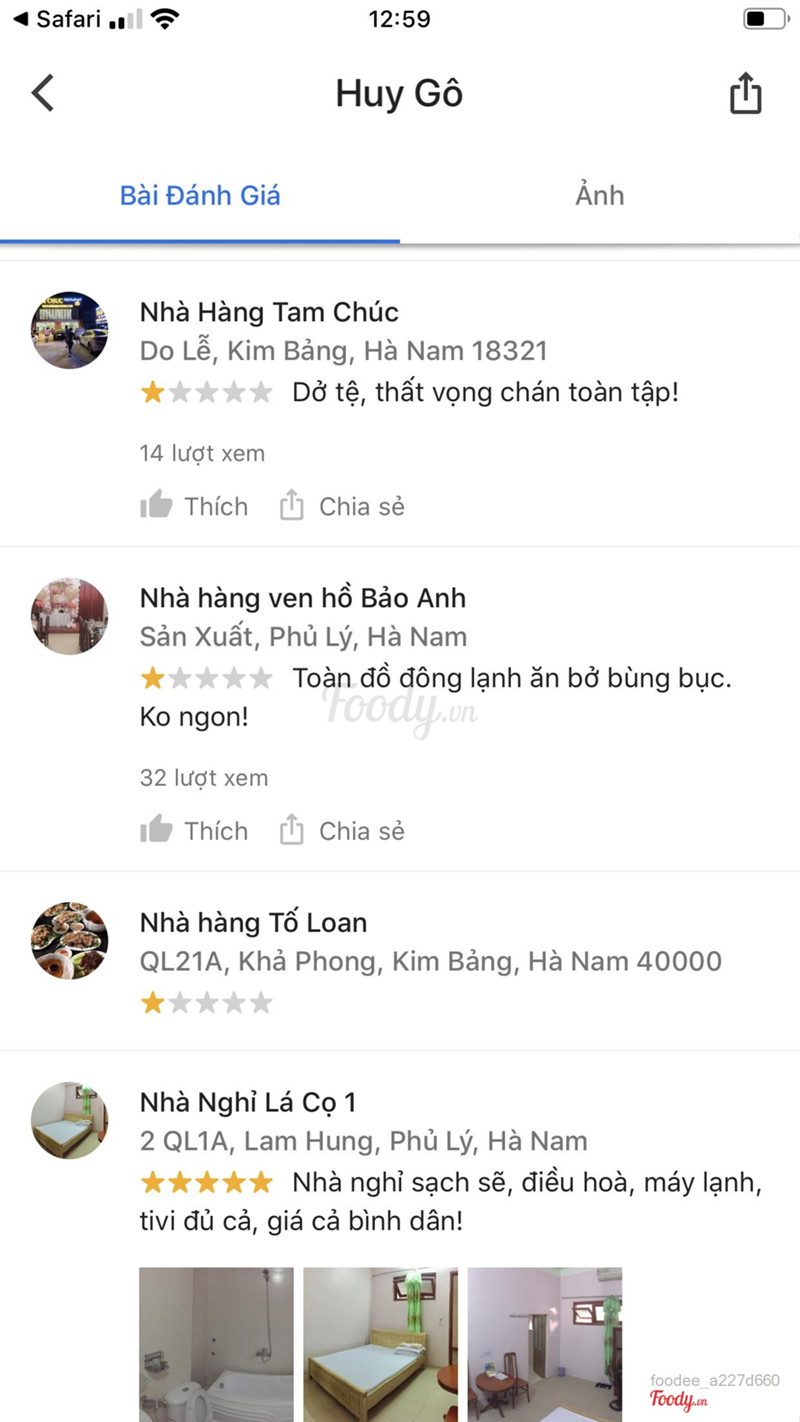Open the Nhà hàng Tố Loan review
This screenshot has height=1422, width=800.
click(x=253, y=923)
